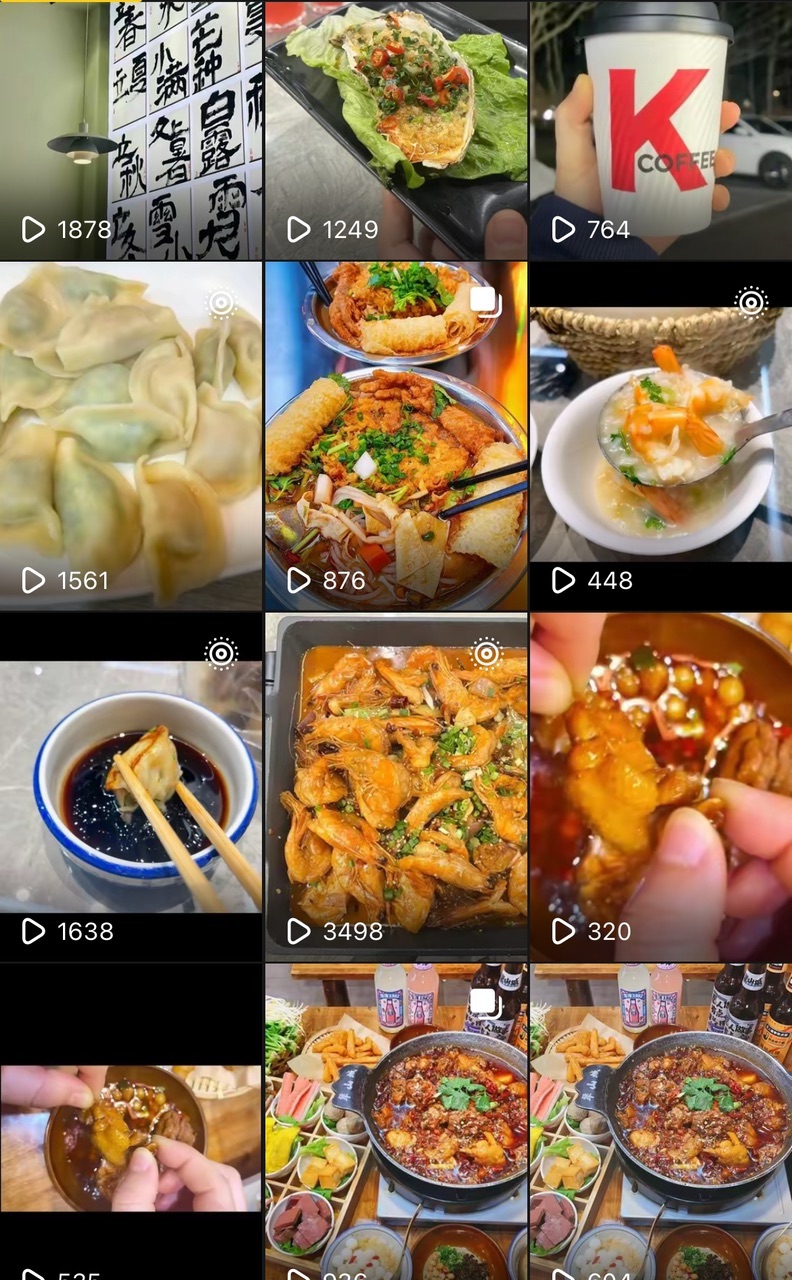Open the spicy hot pot multi-photo post
792x1280 pixels.
pyautogui.click(x=396, y=1120)
